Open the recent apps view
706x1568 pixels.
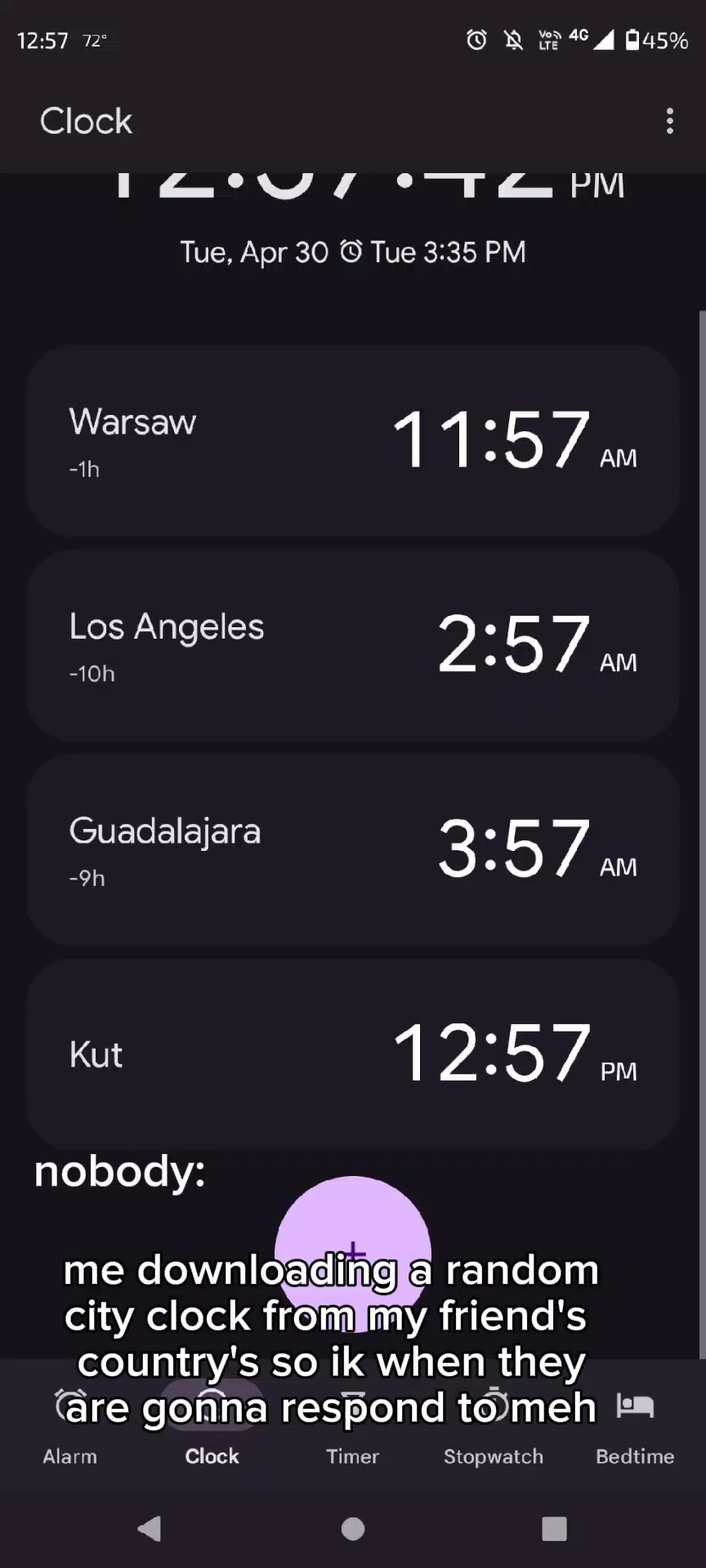click(x=554, y=1529)
